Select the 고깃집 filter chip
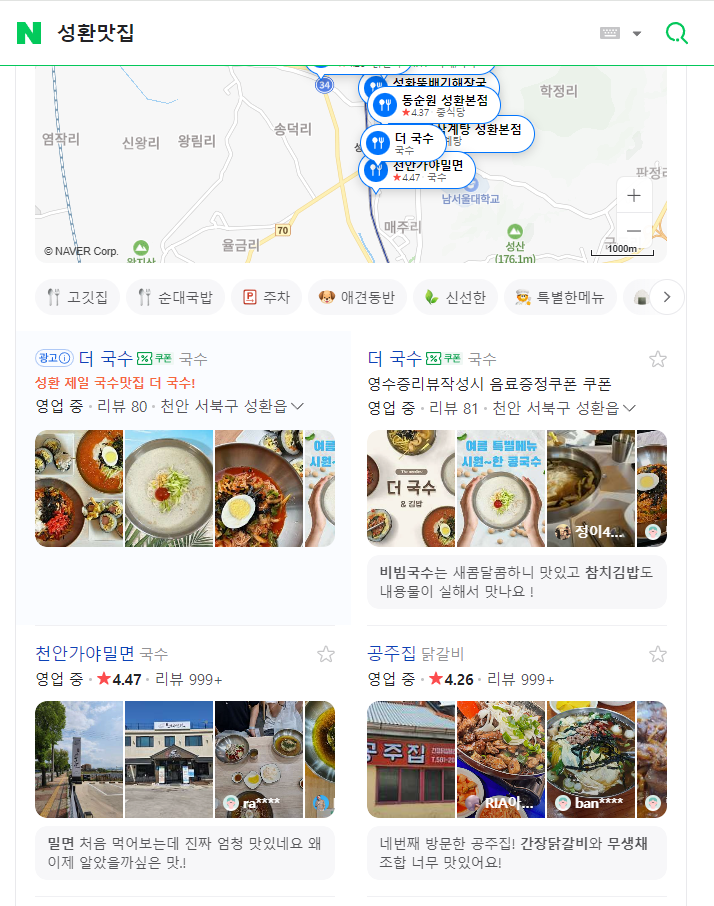714x906 pixels. tap(78, 297)
